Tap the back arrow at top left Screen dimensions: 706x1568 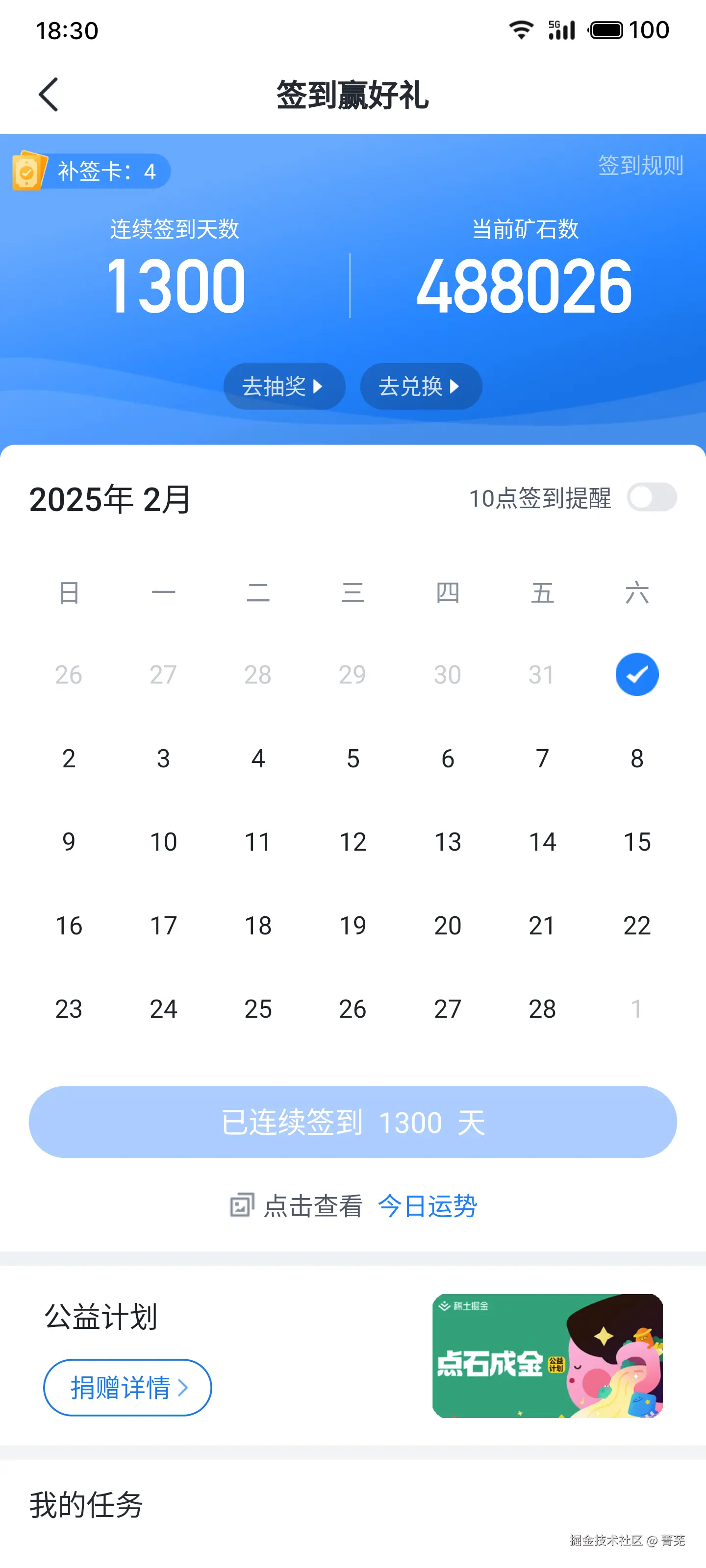click(49, 96)
